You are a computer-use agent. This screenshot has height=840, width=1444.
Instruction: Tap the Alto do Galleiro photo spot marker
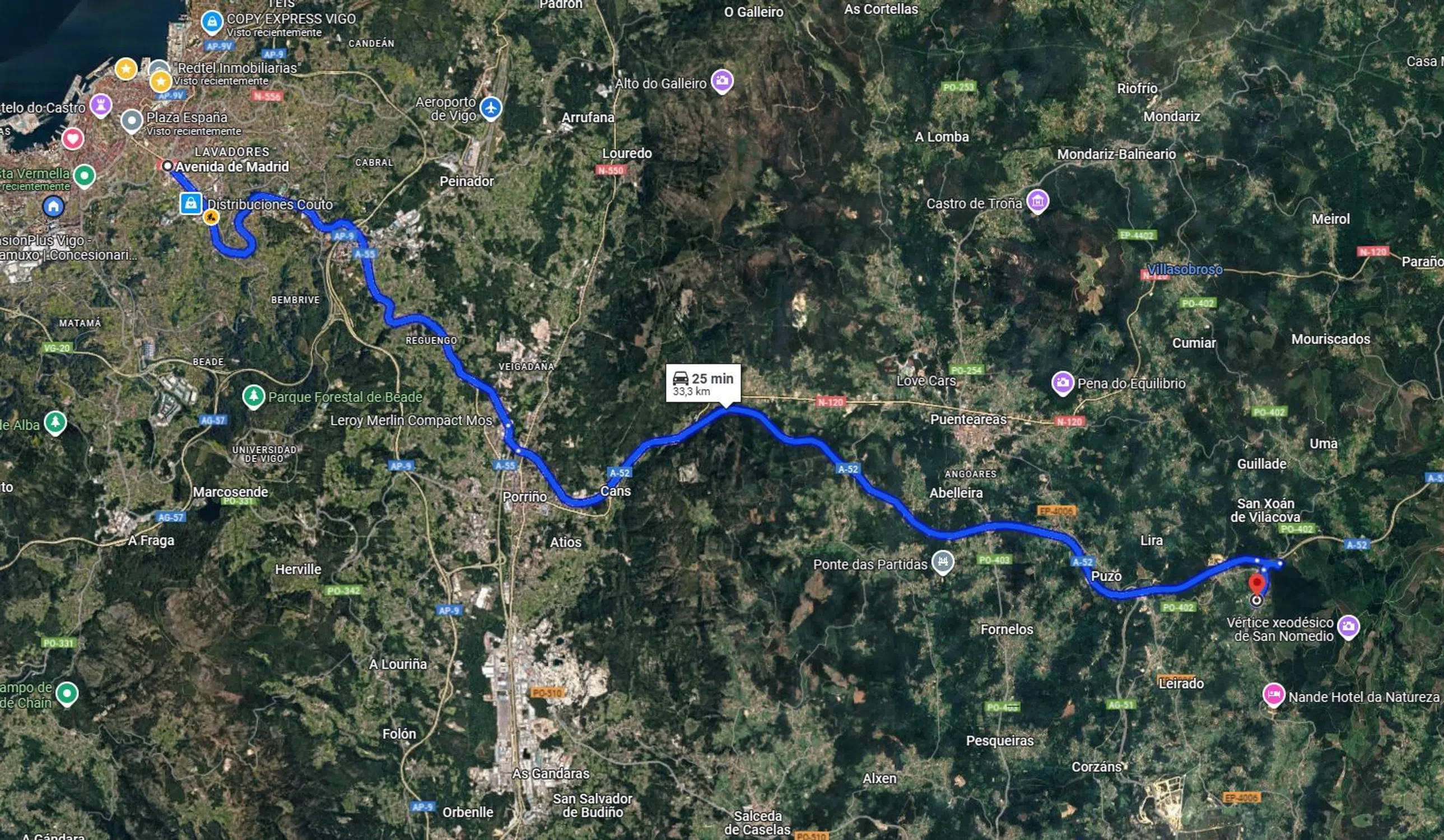[722, 81]
